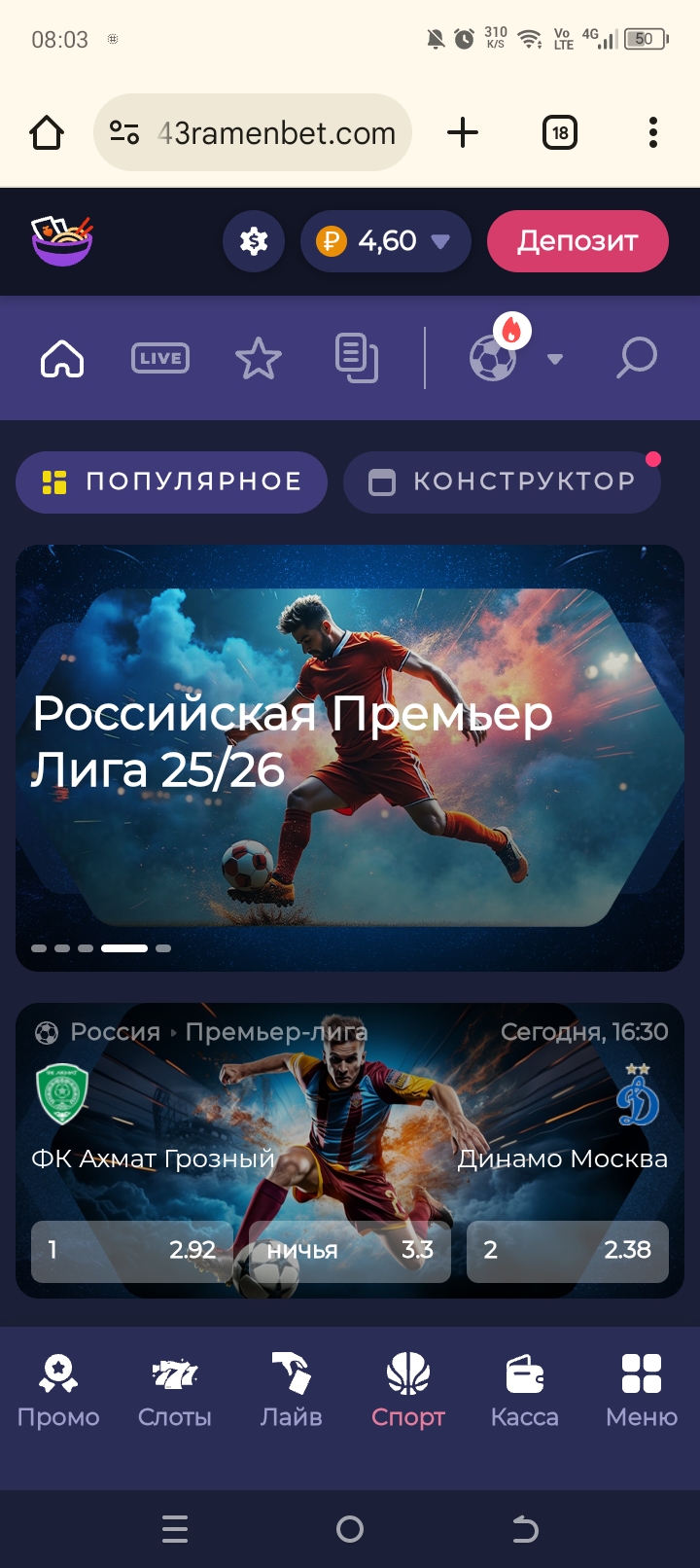The image size is (700, 1568).
Task: Go to the sports home icon
Action: tap(62, 359)
